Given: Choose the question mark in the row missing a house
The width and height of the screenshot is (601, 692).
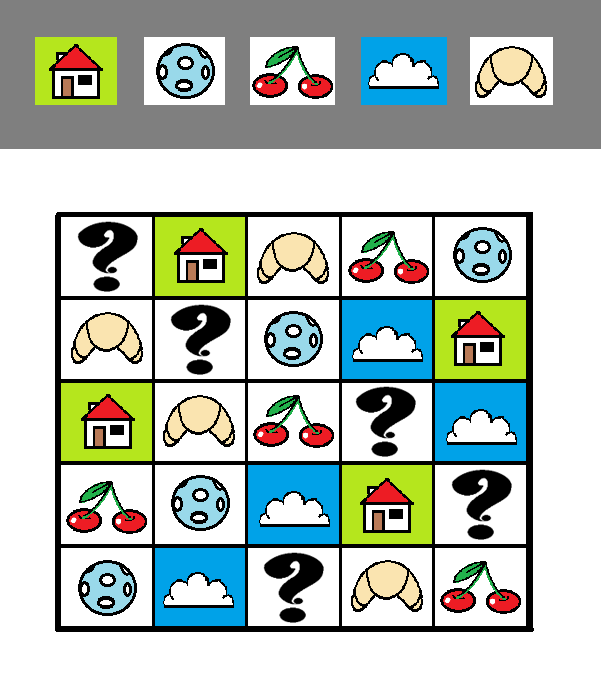Looking at the screenshot, I should [x=294, y=588].
